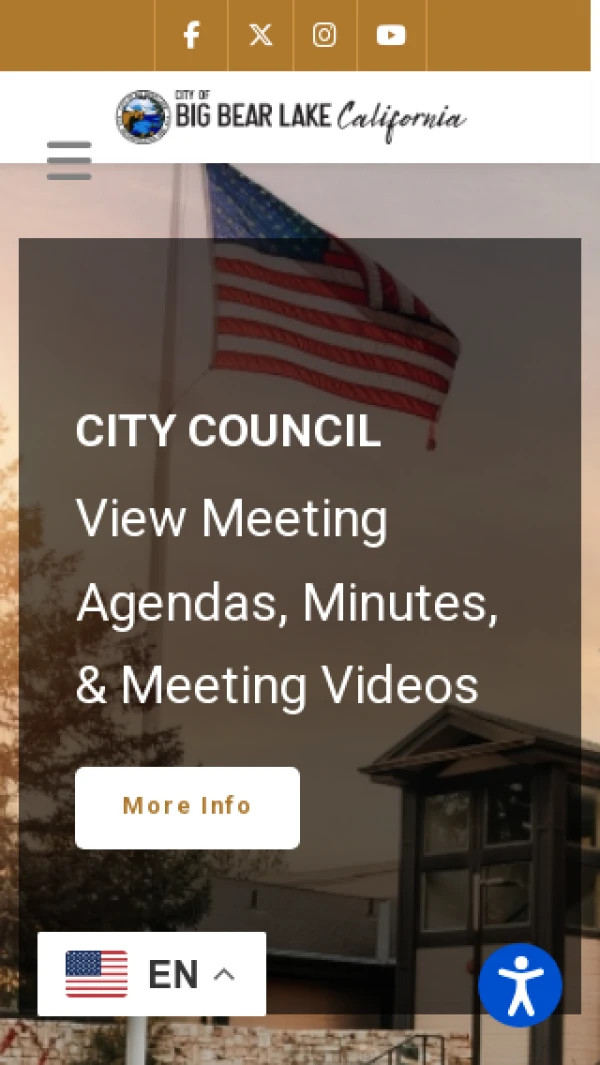Open the hamburger navigation menu
This screenshot has height=1065, width=600.
tap(69, 160)
